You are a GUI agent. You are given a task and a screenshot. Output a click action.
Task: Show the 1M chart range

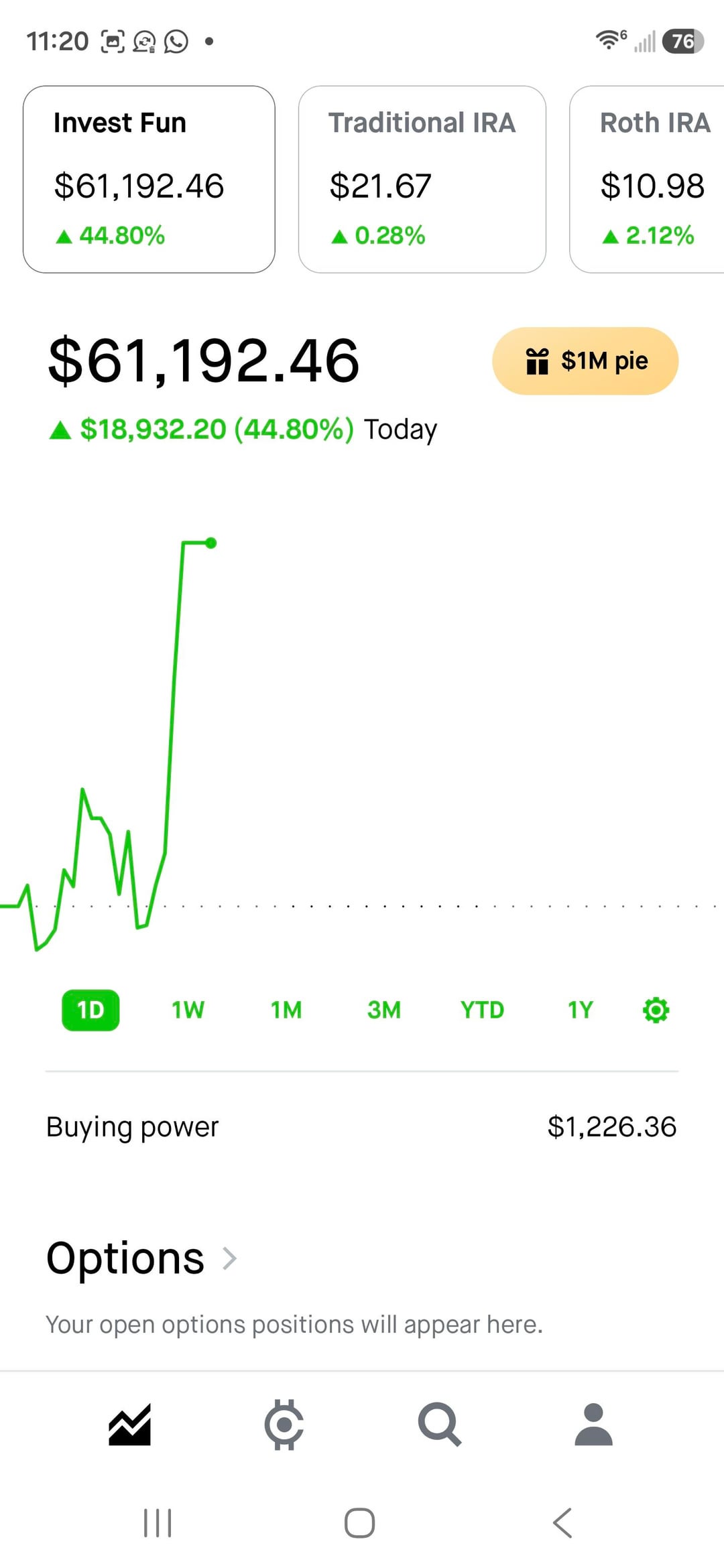(286, 1010)
